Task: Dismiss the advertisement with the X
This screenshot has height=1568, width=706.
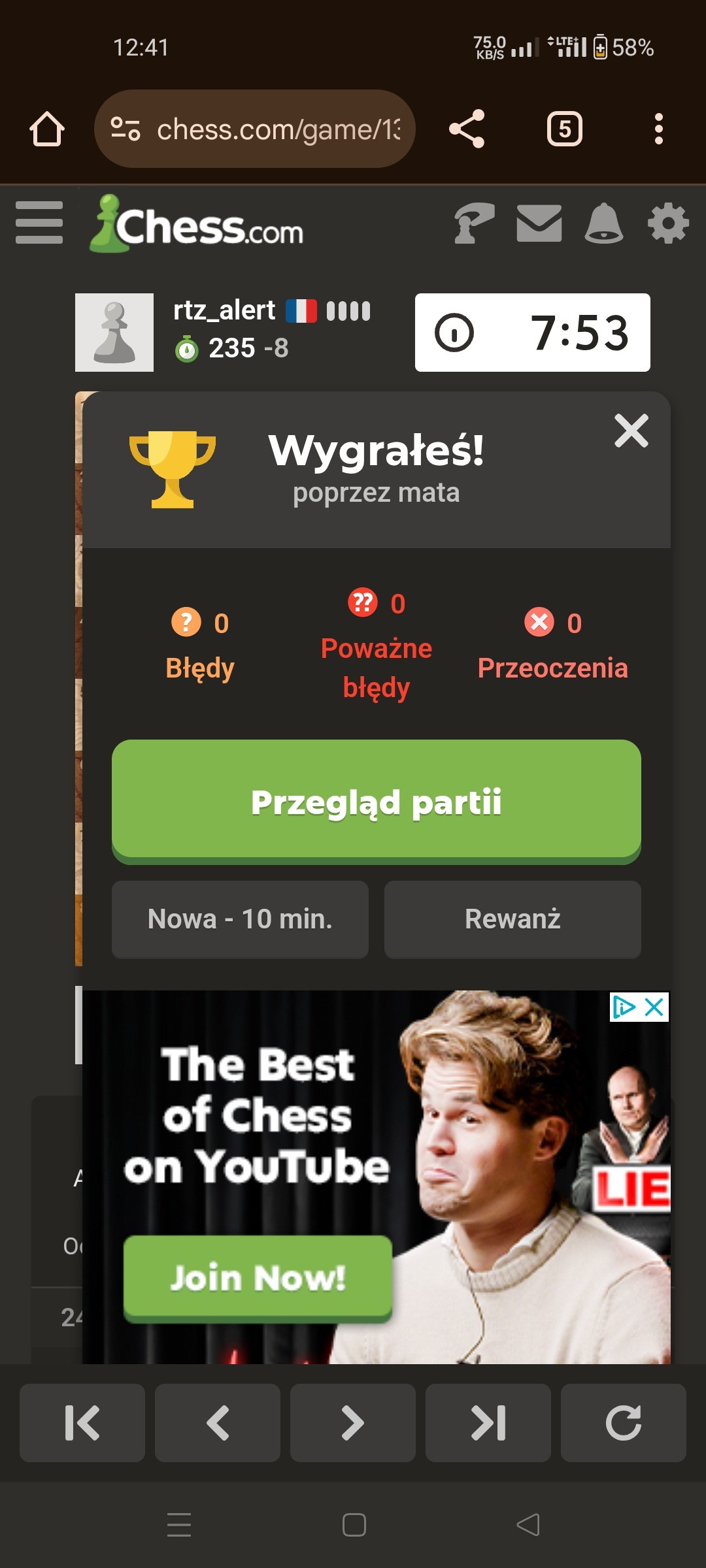Action: tap(654, 1007)
